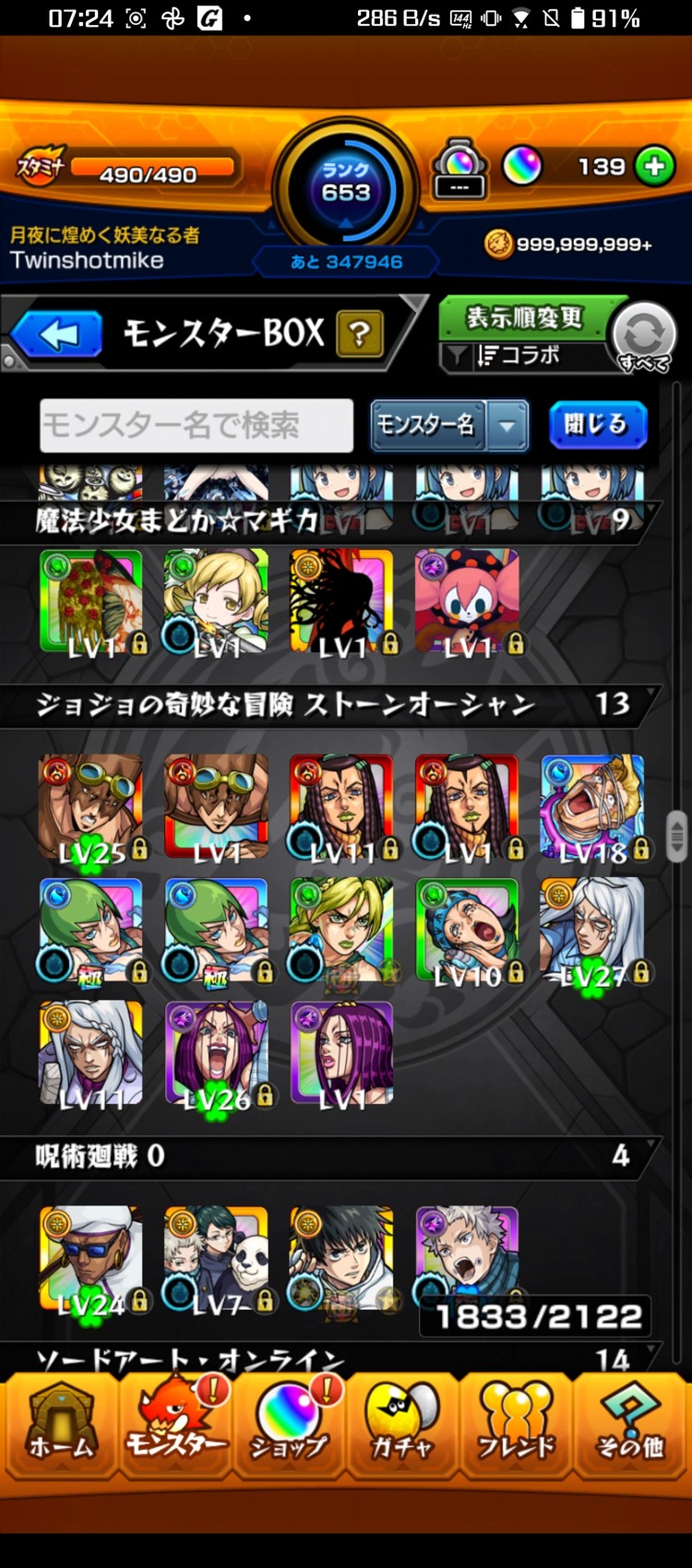This screenshot has height=1568, width=692.
Task: Open the ショップ tab
Action: point(288,1425)
